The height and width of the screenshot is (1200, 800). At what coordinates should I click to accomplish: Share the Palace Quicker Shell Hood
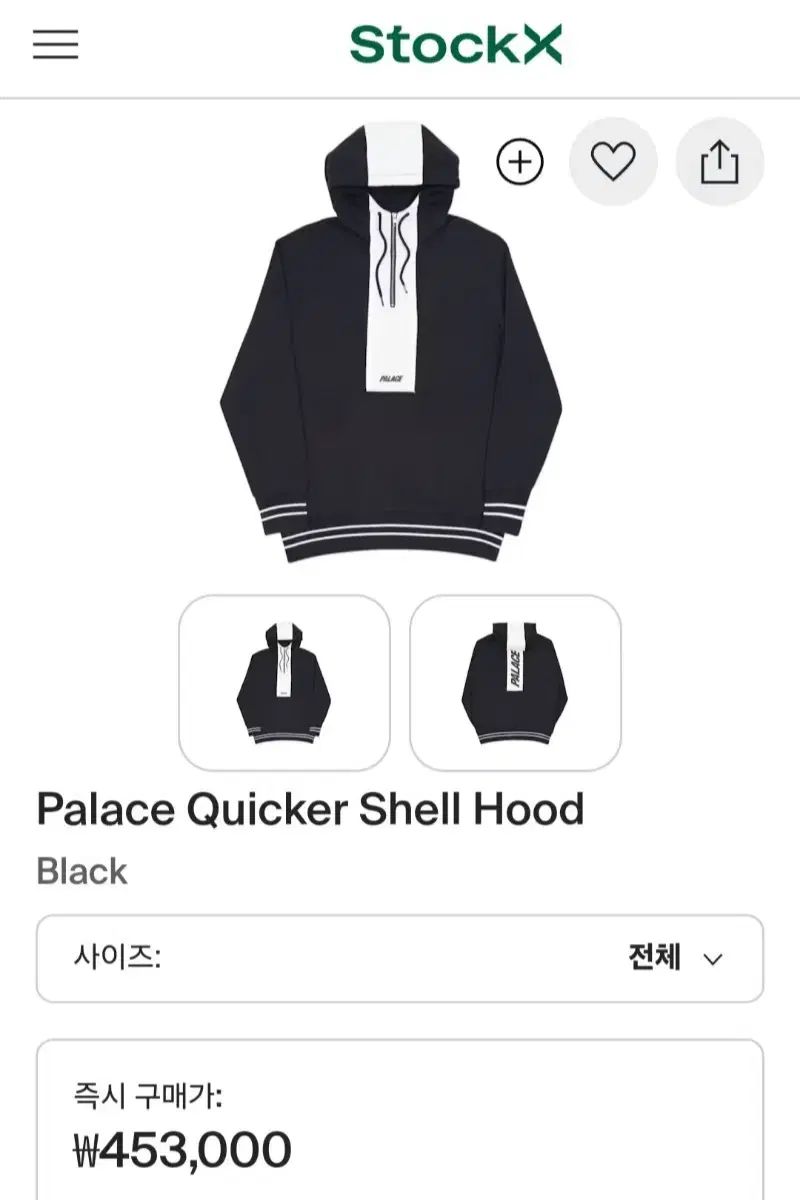coord(719,162)
